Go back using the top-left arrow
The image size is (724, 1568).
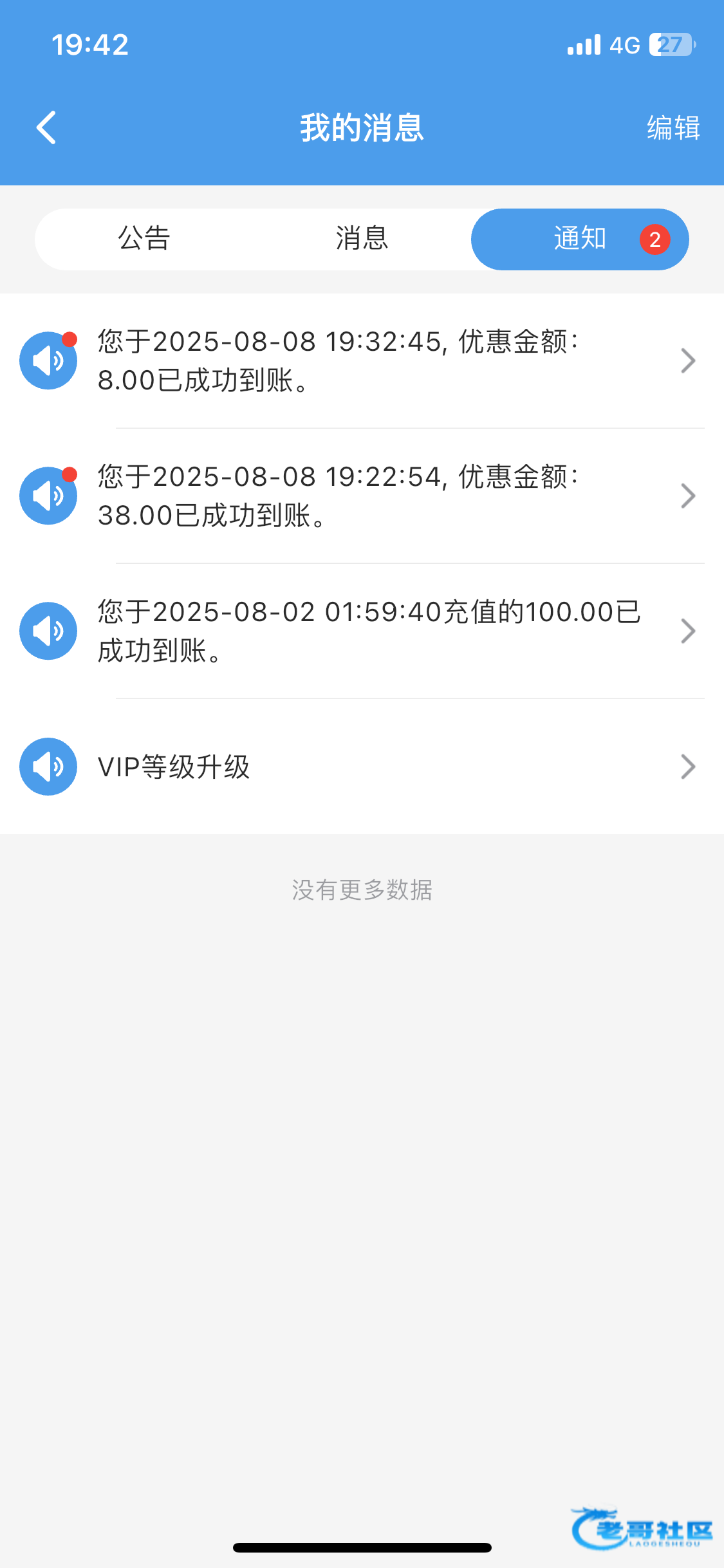[x=46, y=127]
